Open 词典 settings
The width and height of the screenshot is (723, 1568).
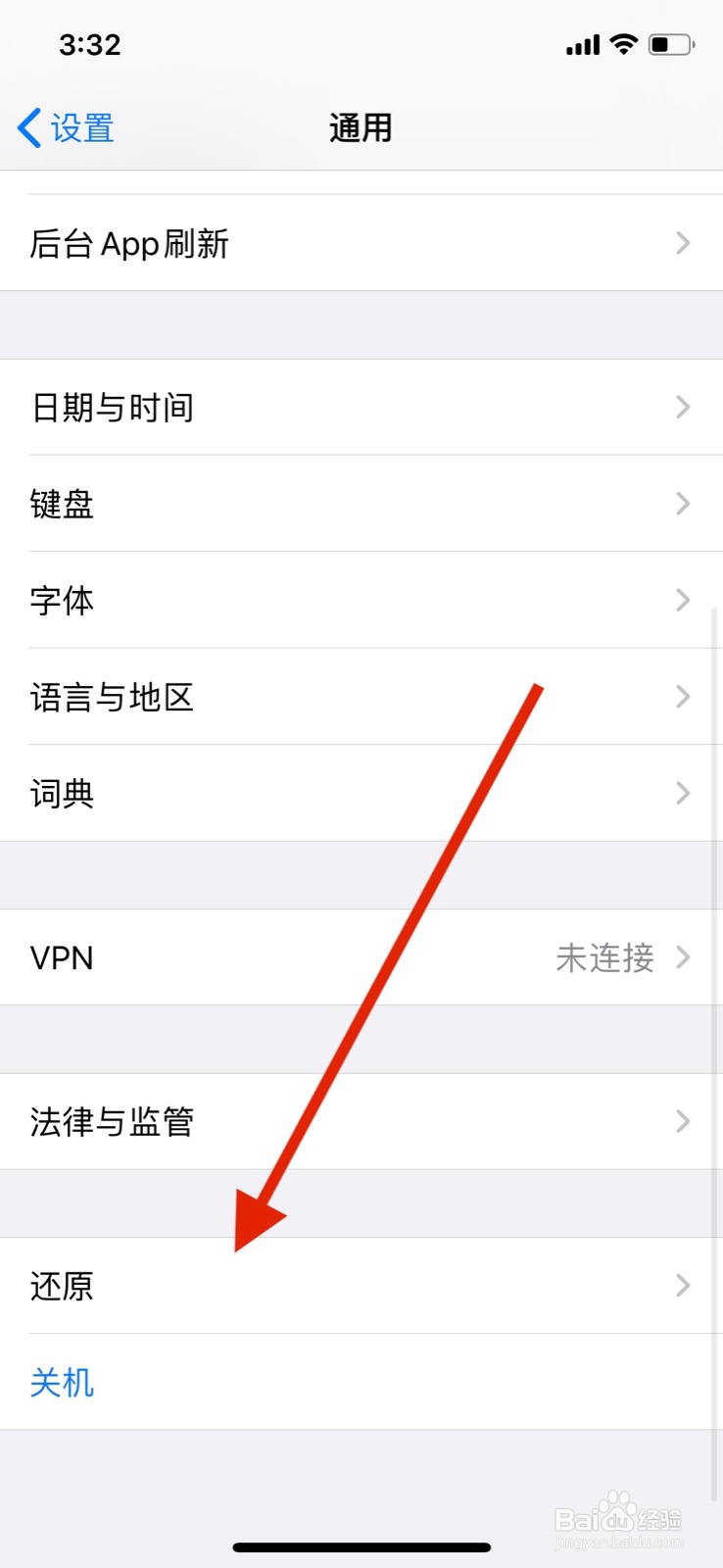pos(62,794)
